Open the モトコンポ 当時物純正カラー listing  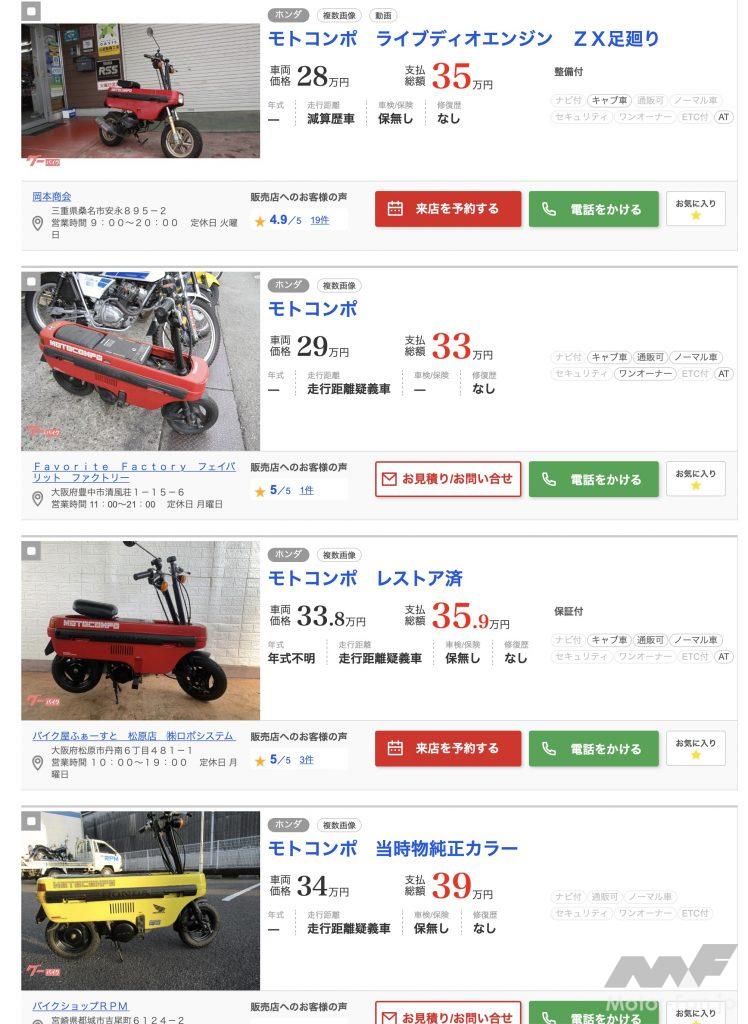point(392,848)
